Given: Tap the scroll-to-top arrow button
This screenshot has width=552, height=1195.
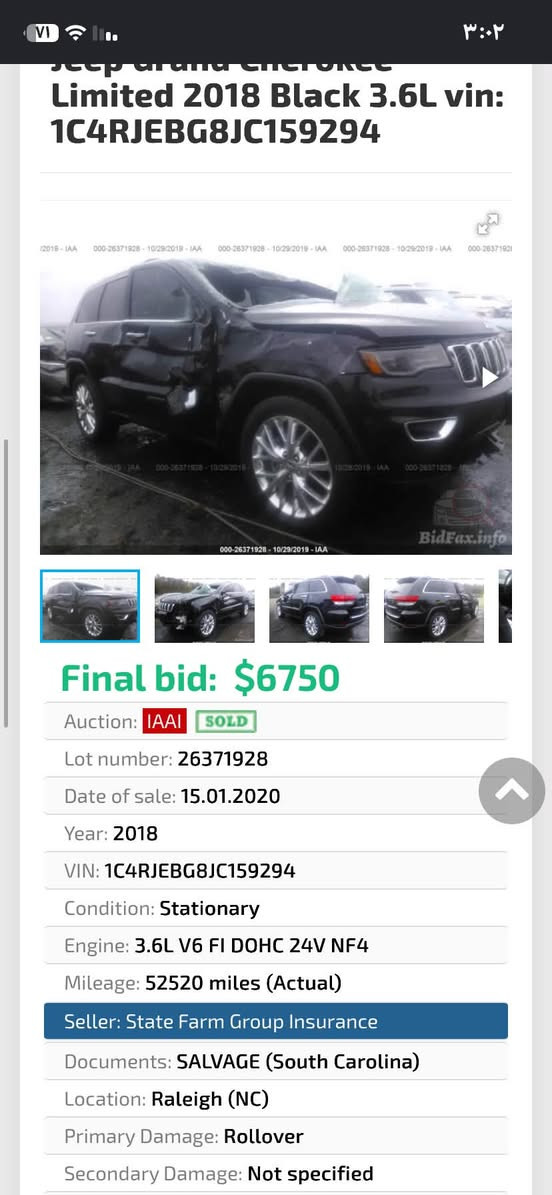Looking at the screenshot, I should (512, 790).
